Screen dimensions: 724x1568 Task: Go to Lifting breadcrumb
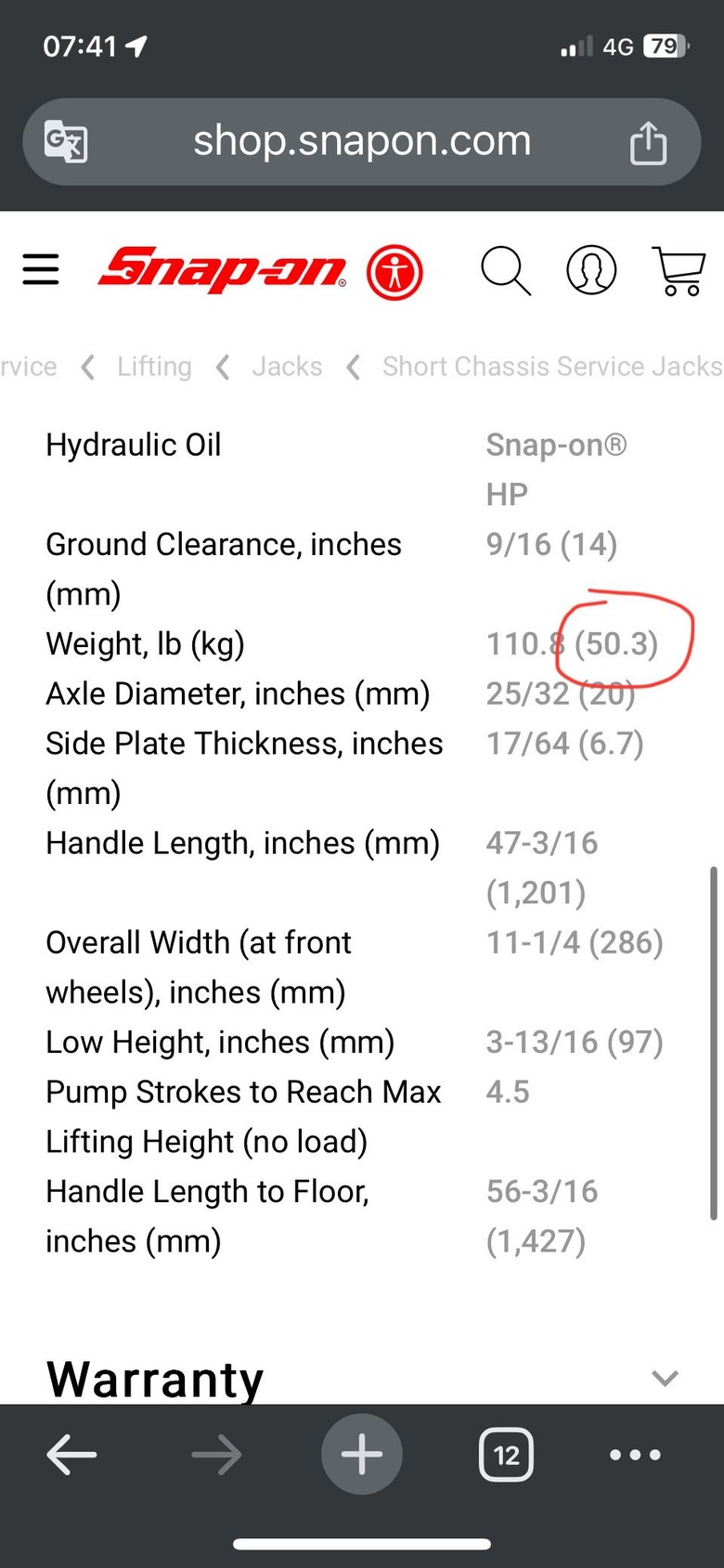tap(154, 367)
